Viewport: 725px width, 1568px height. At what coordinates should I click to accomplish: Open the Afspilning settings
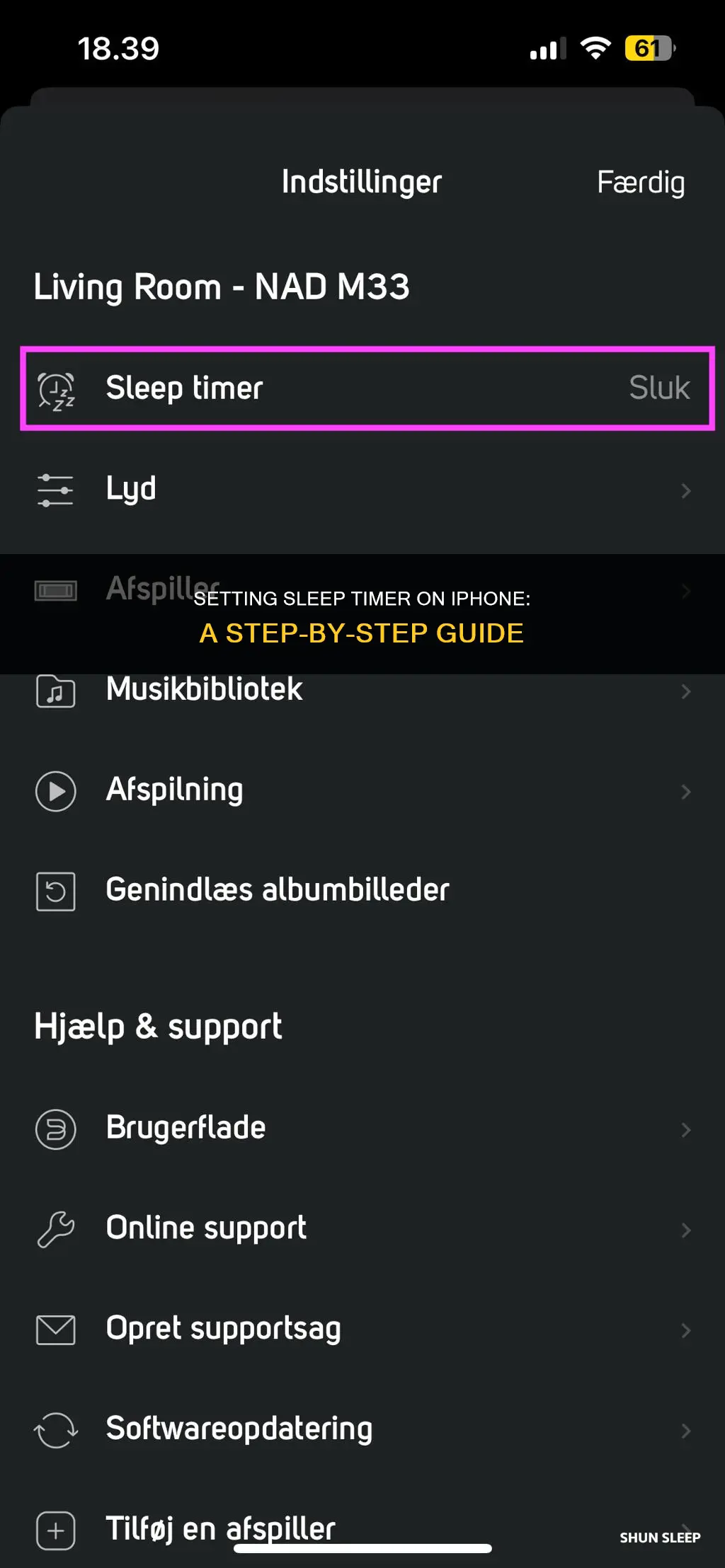(362, 790)
